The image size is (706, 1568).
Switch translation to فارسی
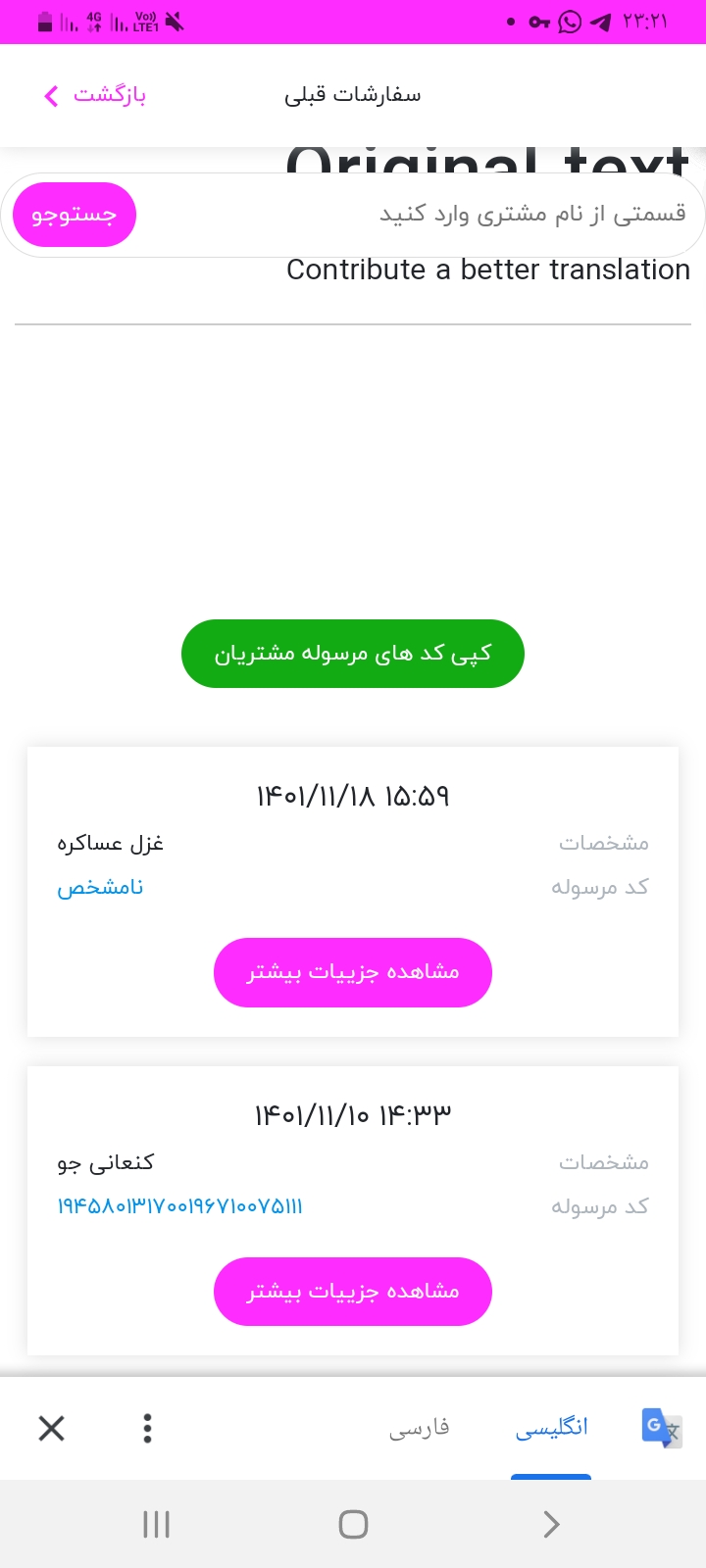click(x=420, y=1428)
